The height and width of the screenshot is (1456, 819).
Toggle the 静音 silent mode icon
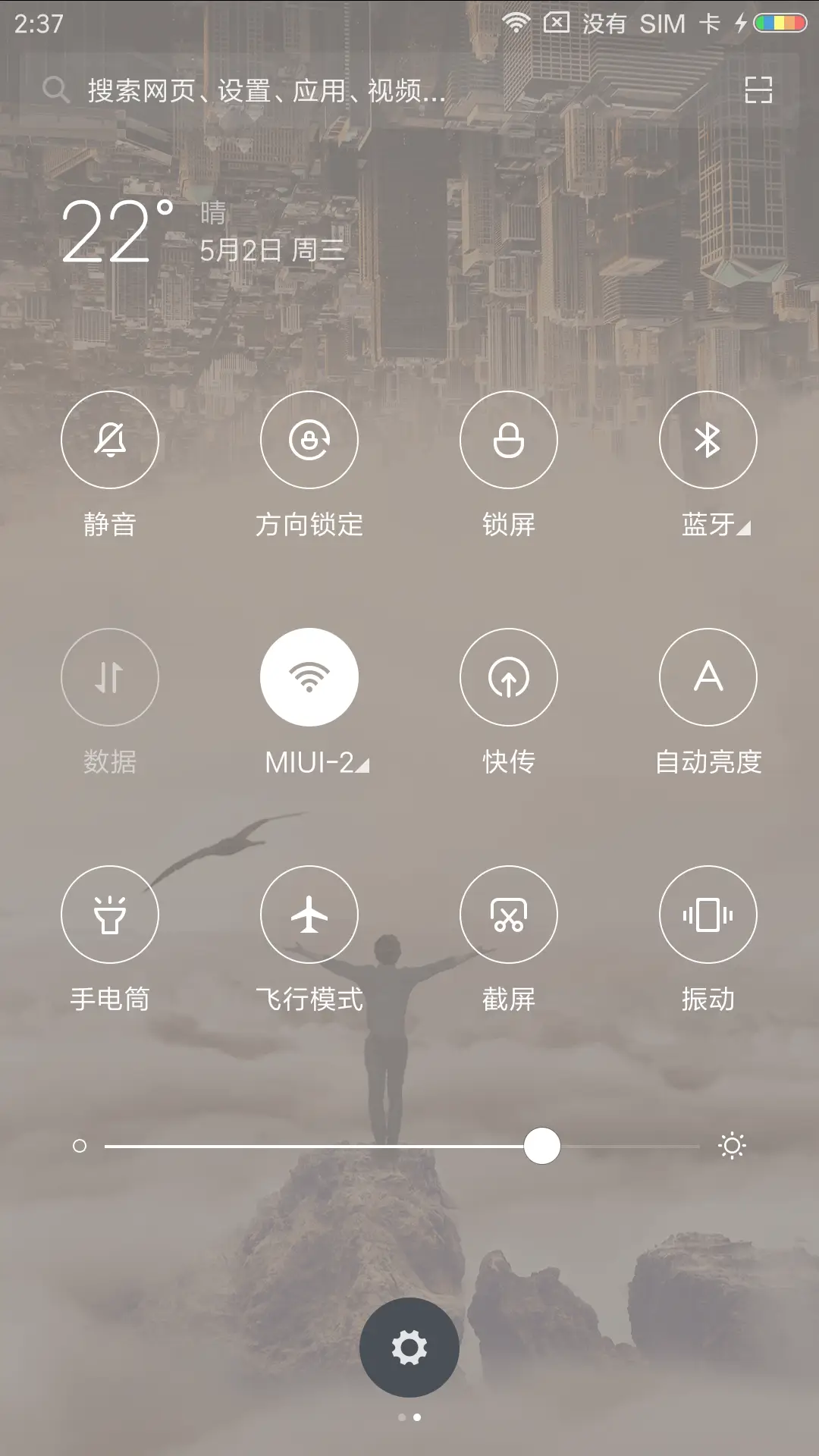click(x=109, y=440)
